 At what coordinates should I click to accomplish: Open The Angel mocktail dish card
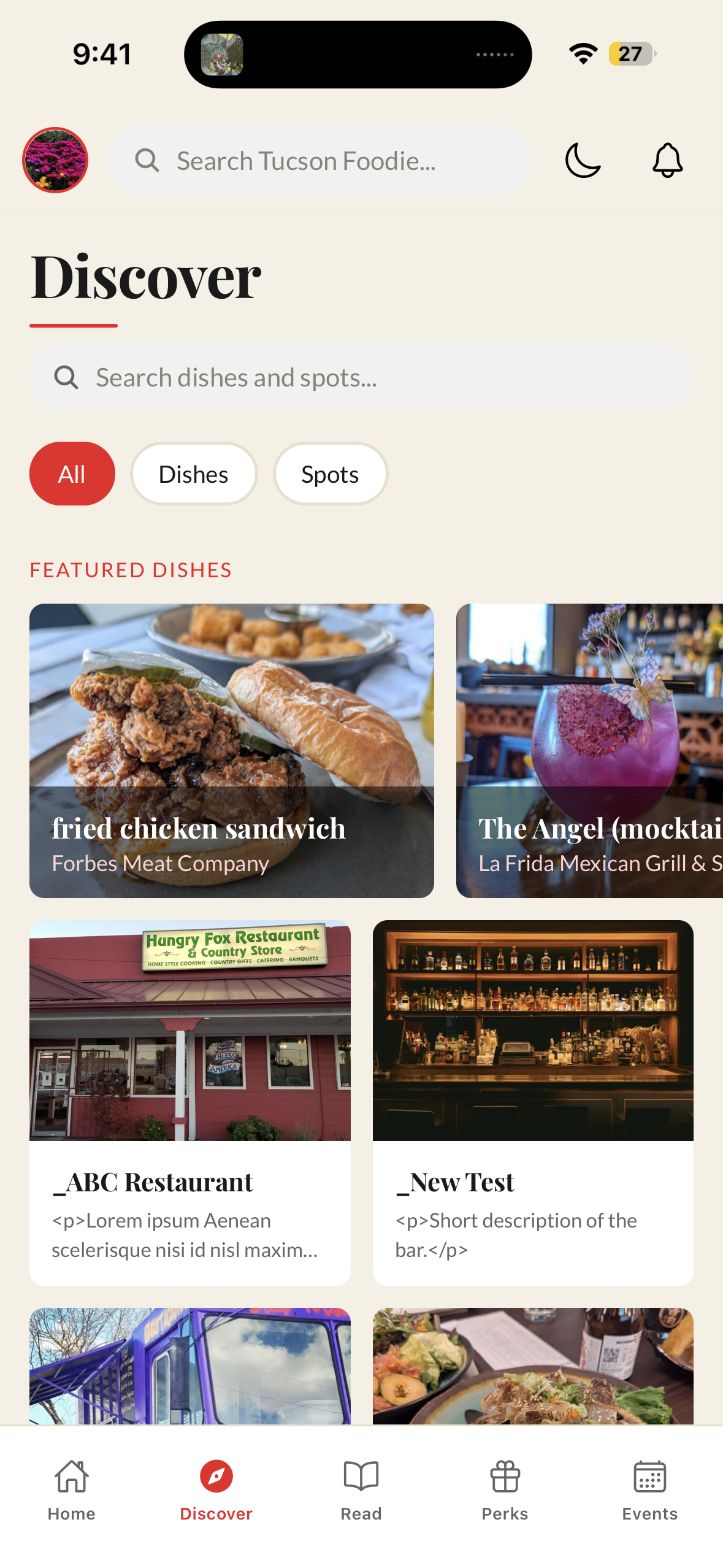coord(589,750)
